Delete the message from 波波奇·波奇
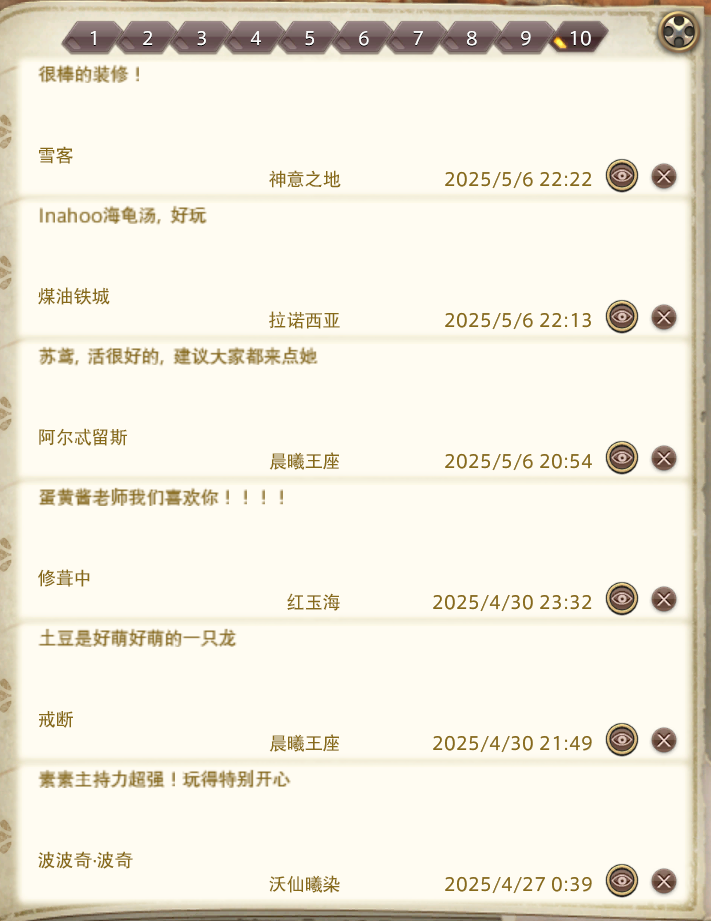This screenshot has width=711, height=921. [x=664, y=882]
